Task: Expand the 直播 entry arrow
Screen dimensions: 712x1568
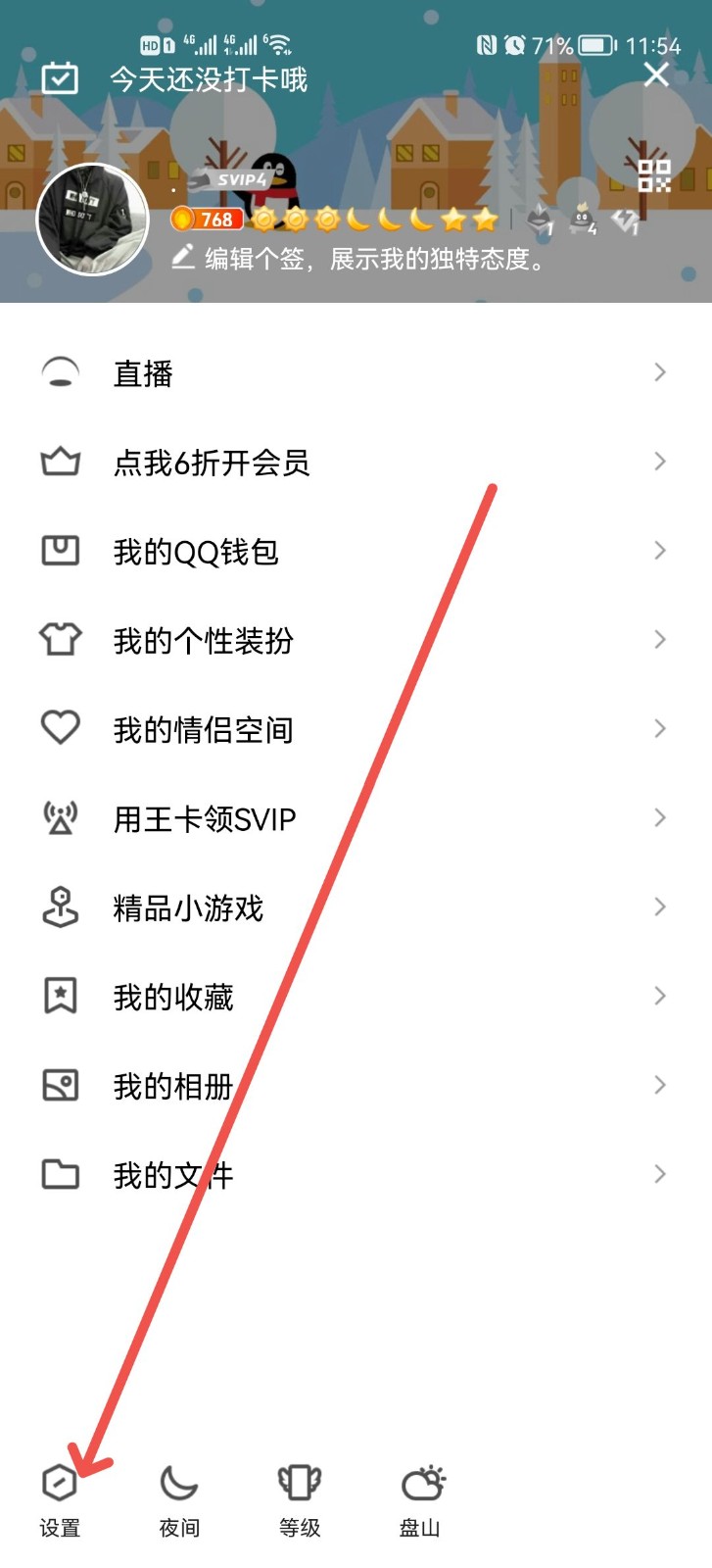Action: pos(659,372)
